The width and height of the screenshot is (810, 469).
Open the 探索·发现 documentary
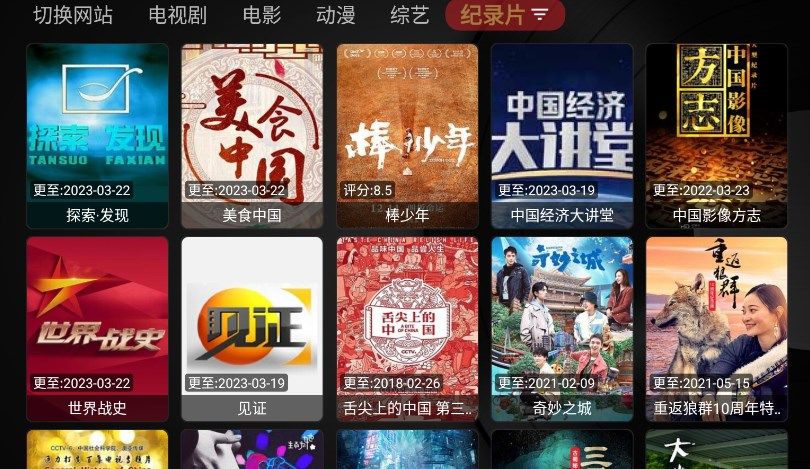pos(97,135)
